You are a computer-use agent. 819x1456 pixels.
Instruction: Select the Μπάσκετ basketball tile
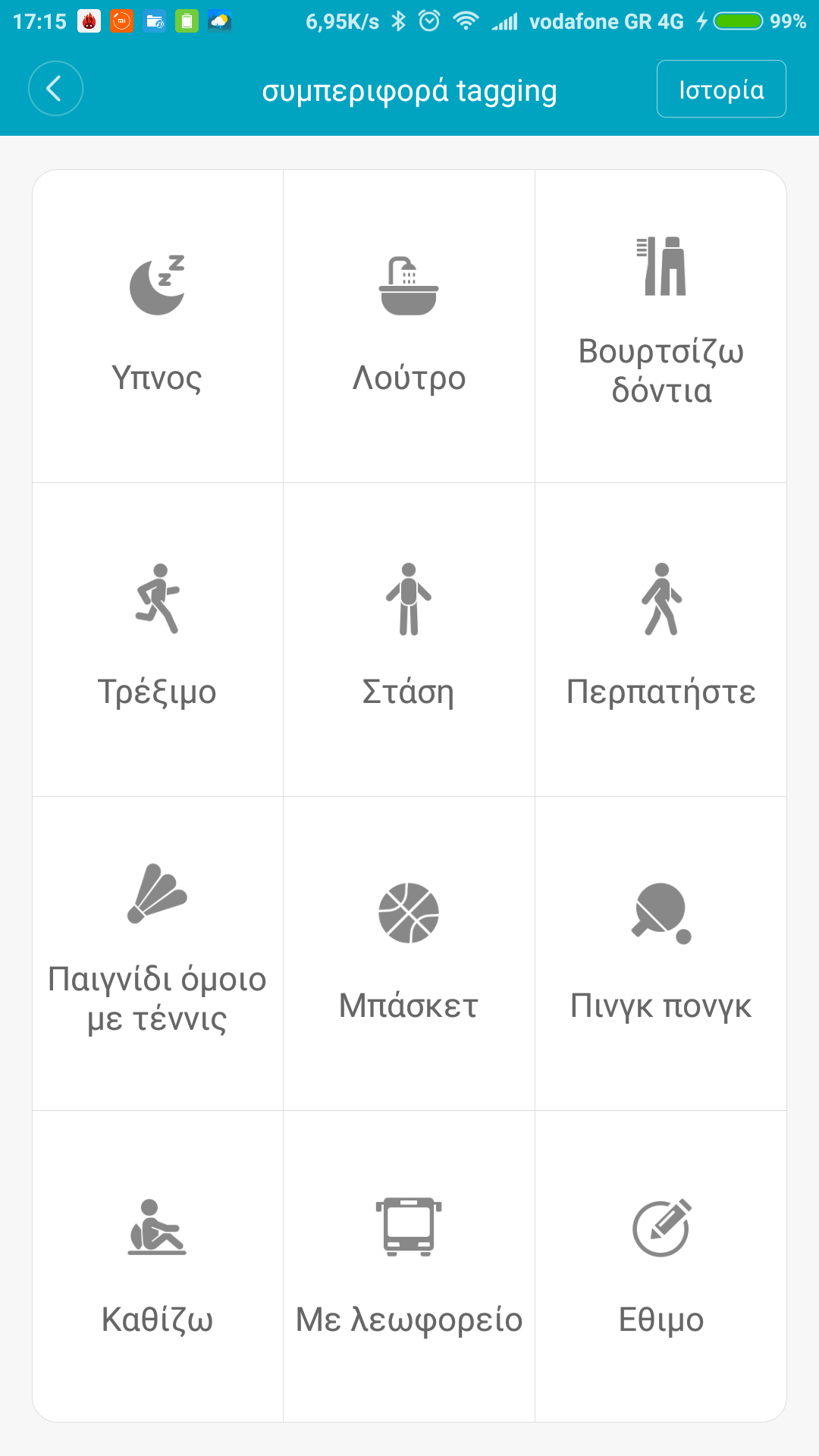[x=409, y=953]
